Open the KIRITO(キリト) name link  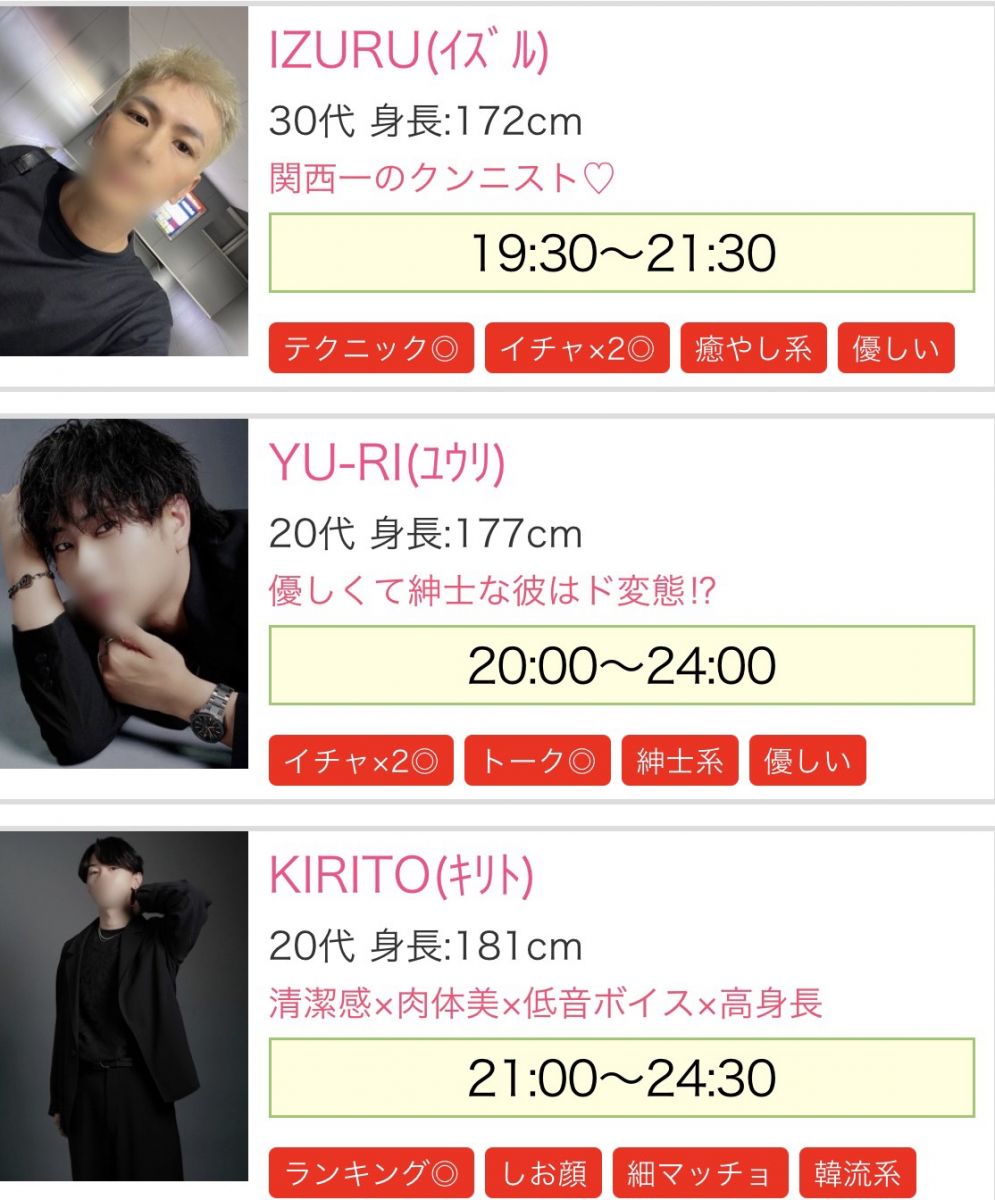[x=401, y=876]
